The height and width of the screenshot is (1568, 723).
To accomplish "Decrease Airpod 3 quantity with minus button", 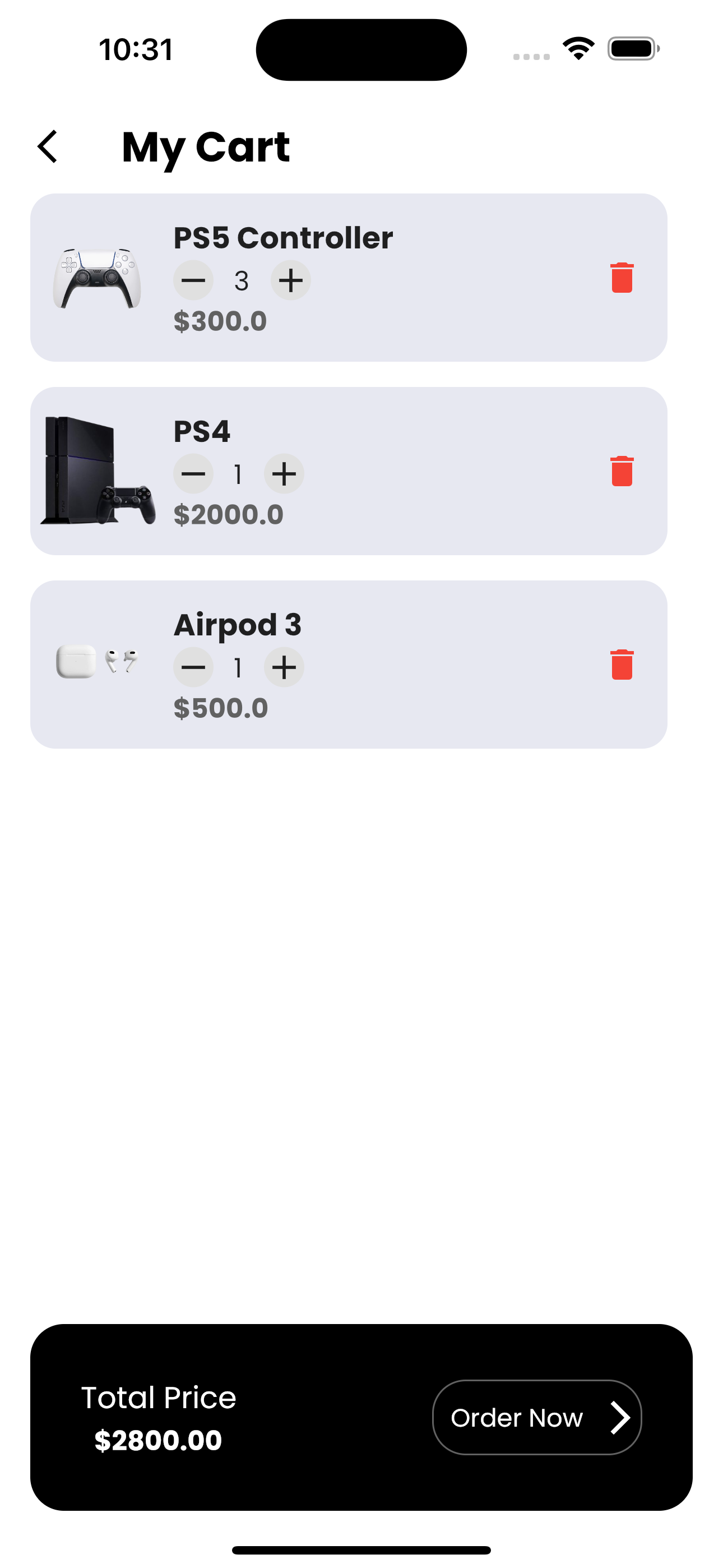I will coord(193,667).
